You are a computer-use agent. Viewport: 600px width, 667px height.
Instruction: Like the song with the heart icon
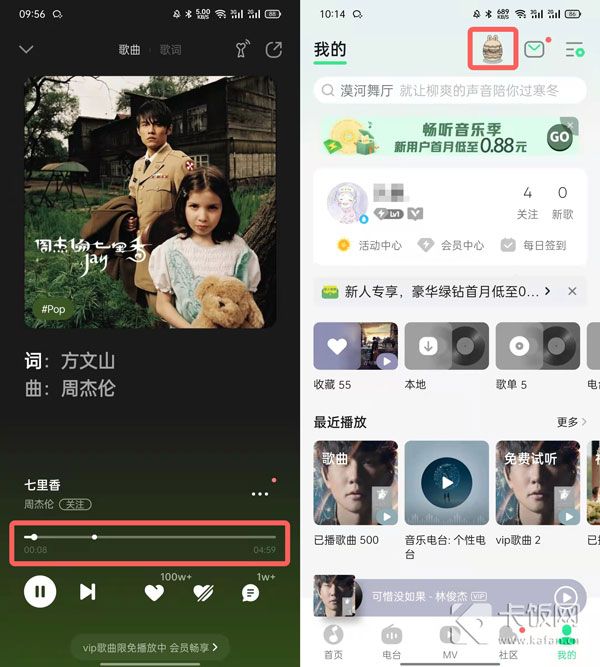tap(153, 593)
